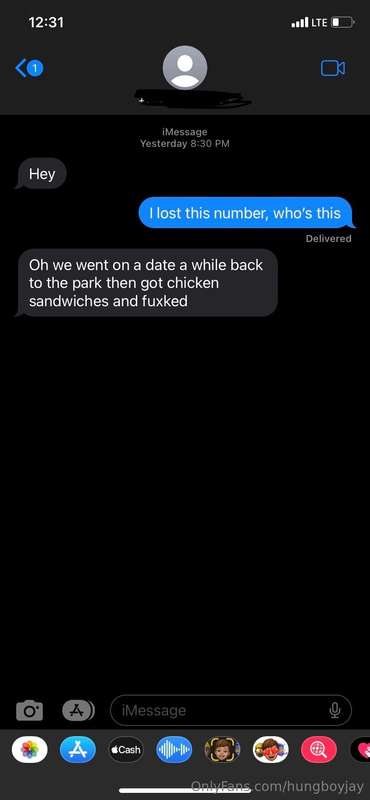The image size is (370, 800).
Task: Open Apple Cash in the app strip
Action: click(x=126, y=749)
